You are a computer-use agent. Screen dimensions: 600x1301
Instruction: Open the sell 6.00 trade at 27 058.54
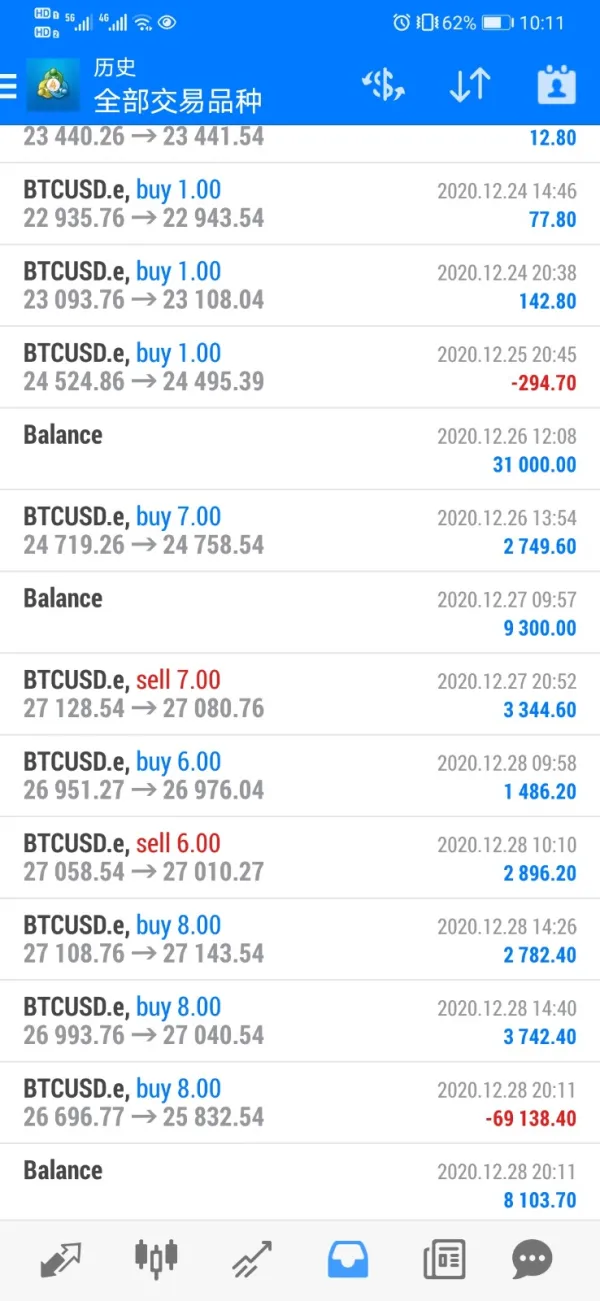pos(300,857)
